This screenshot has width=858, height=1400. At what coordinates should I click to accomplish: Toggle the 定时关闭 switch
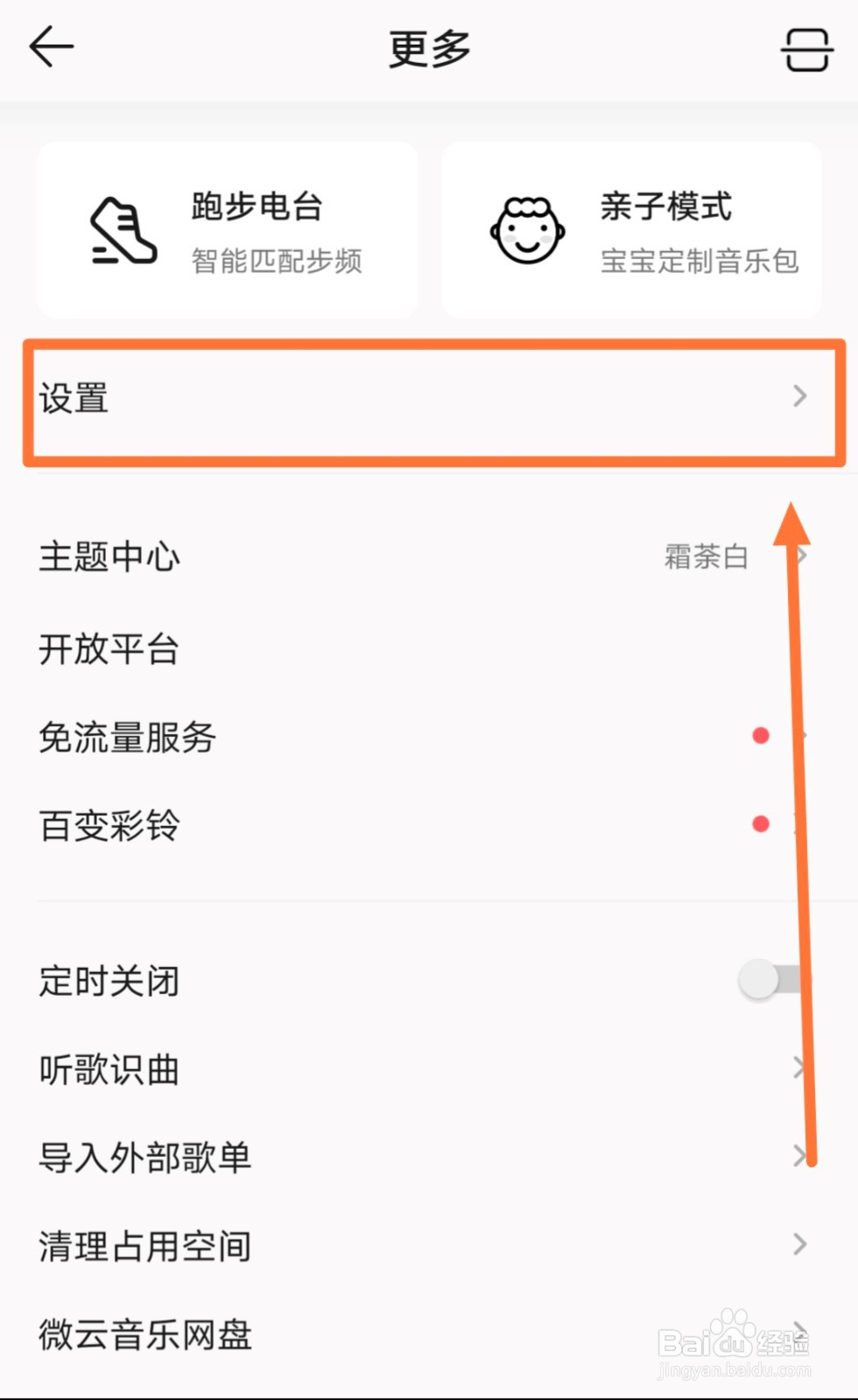(770, 980)
